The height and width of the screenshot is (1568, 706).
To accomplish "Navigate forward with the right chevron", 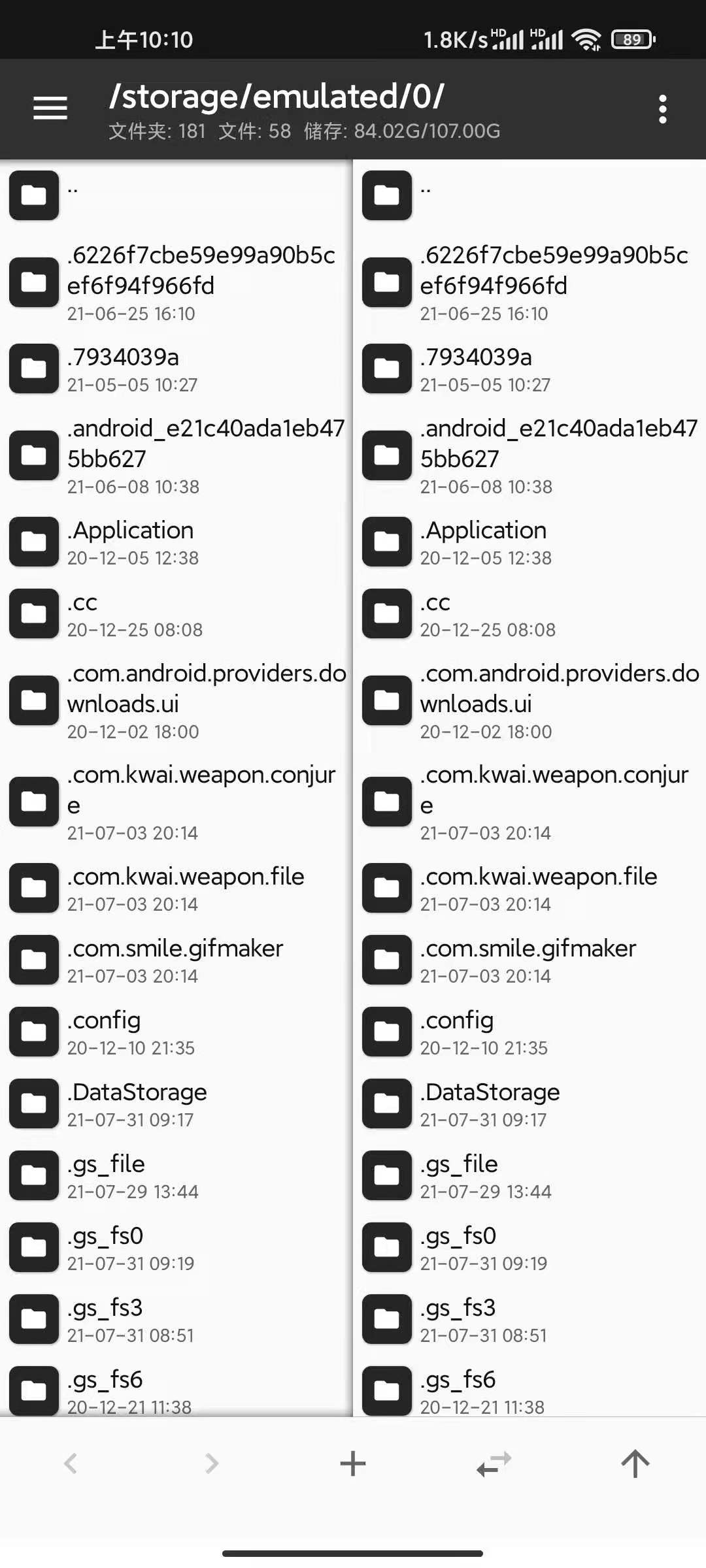I will pyautogui.click(x=211, y=1464).
